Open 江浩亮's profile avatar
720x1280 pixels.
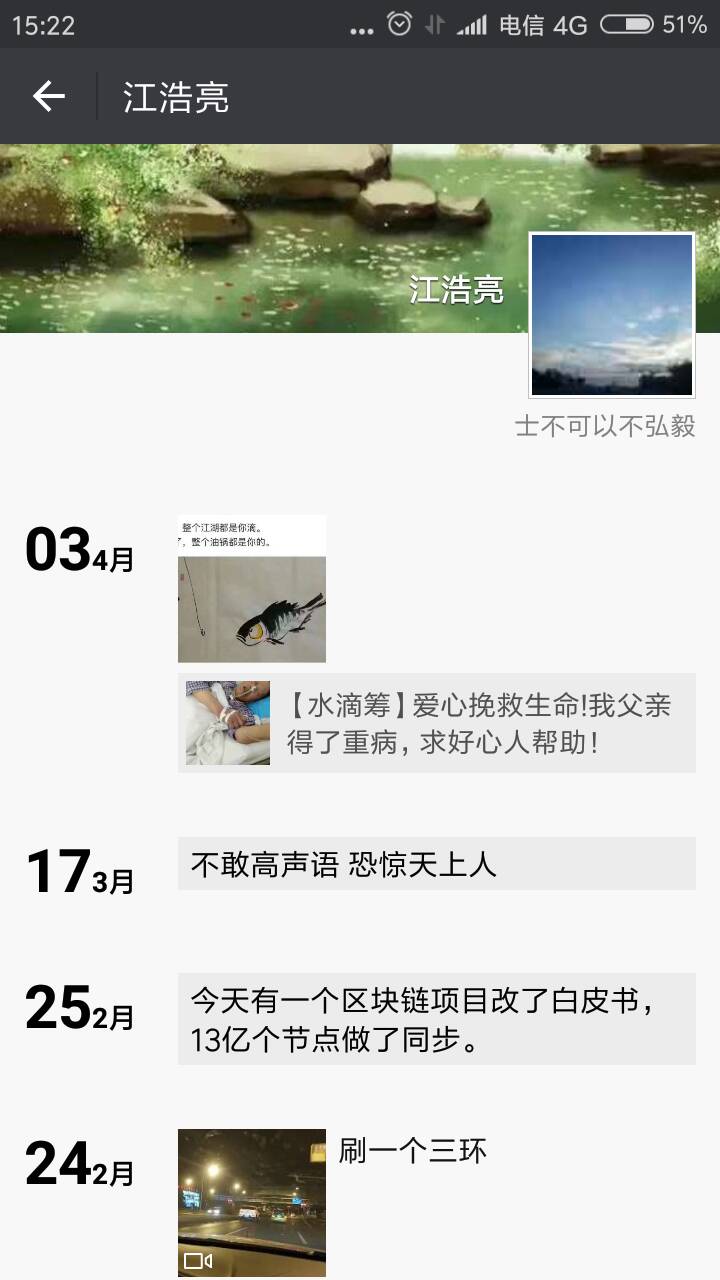pos(611,315)
